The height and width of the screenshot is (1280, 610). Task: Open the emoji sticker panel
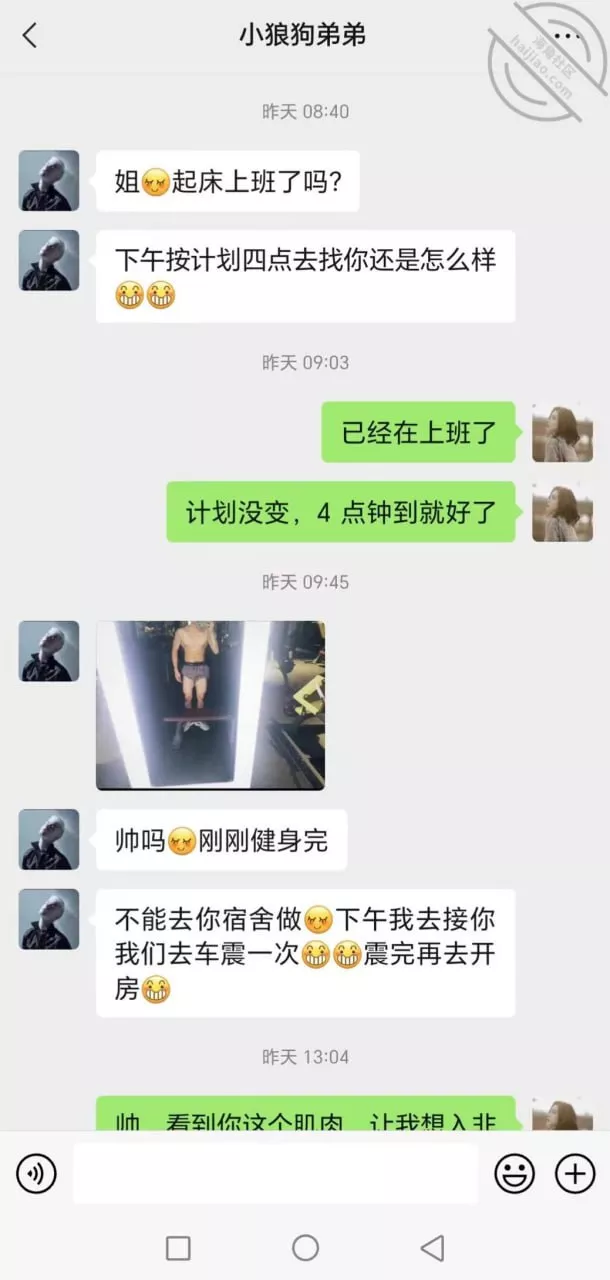pyautogui.click(x=514, y=1173)
